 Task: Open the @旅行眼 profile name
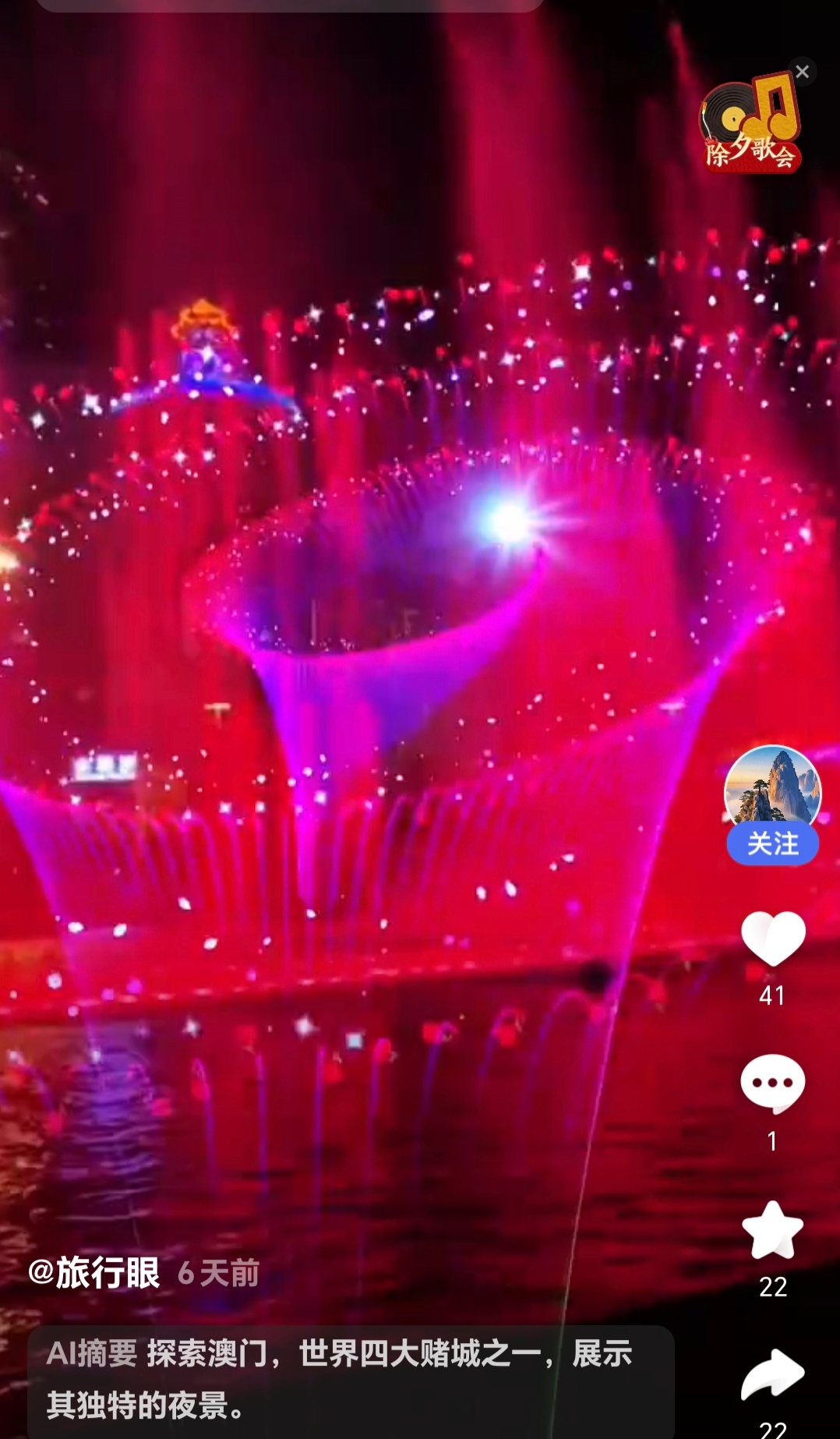[94, 1273]
